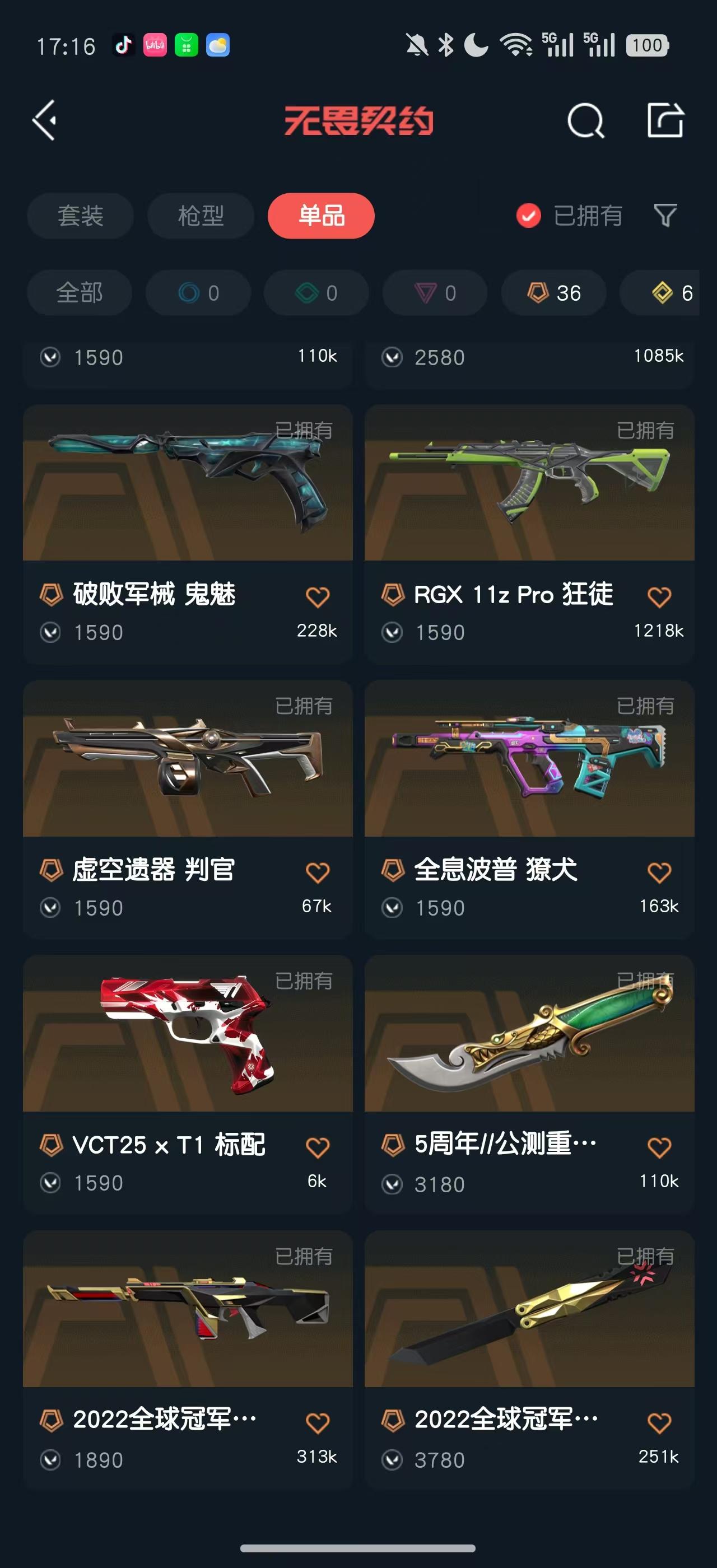This screenshot has height=1568, width=717.
Task: Favorite the RGX 11z Pro 狂徒 skin
Action: [x=659, y=597]
